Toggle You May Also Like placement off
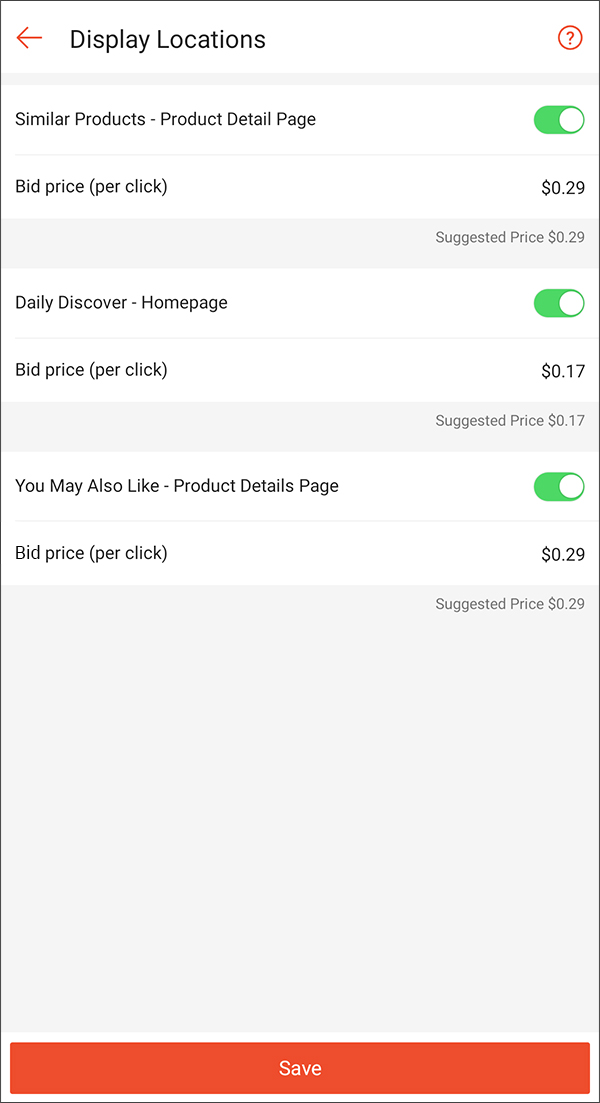600x1103 pixels. click(559, 486)
